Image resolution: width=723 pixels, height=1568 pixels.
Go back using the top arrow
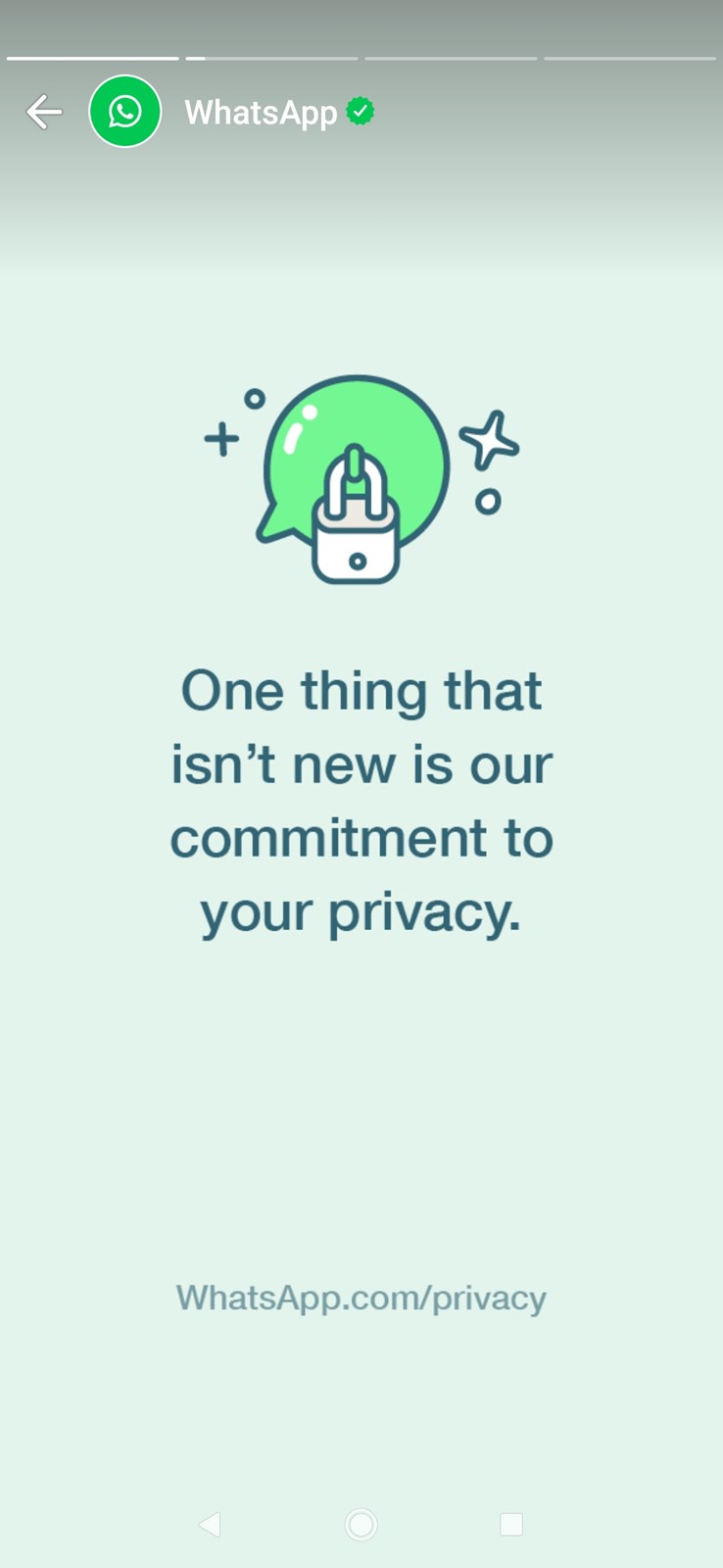pos(44,113)
